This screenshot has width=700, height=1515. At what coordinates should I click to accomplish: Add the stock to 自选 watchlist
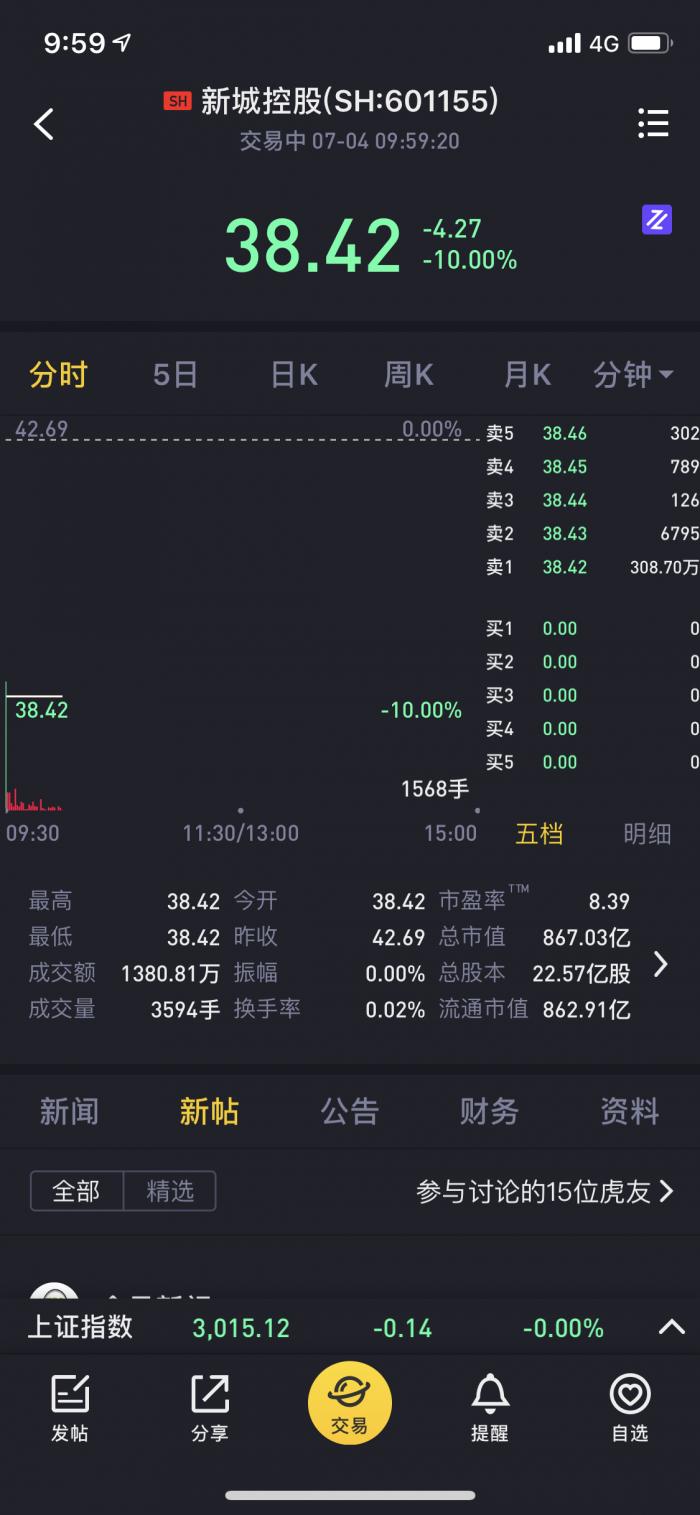(x=630, y=1408)
